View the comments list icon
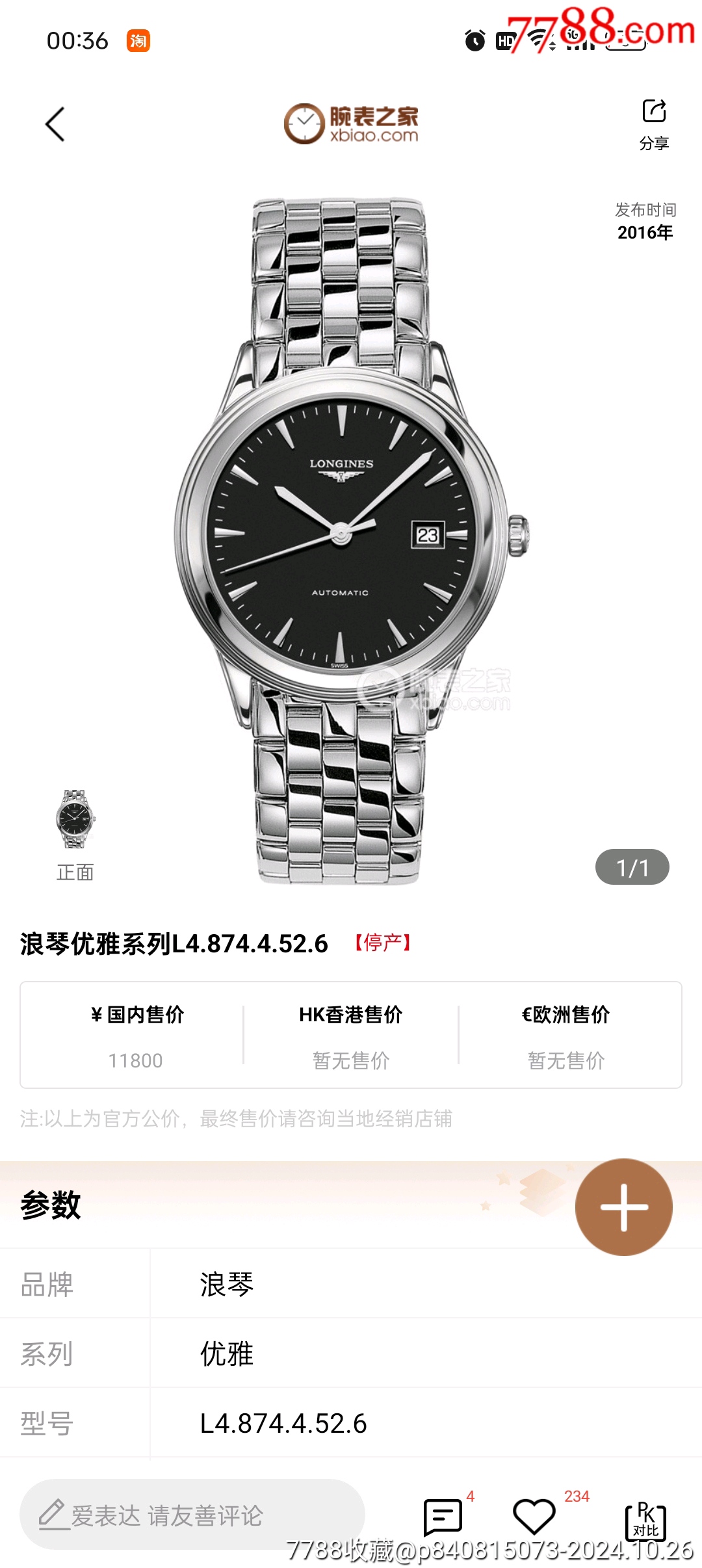702x1568 pixels. (443, 1517)
